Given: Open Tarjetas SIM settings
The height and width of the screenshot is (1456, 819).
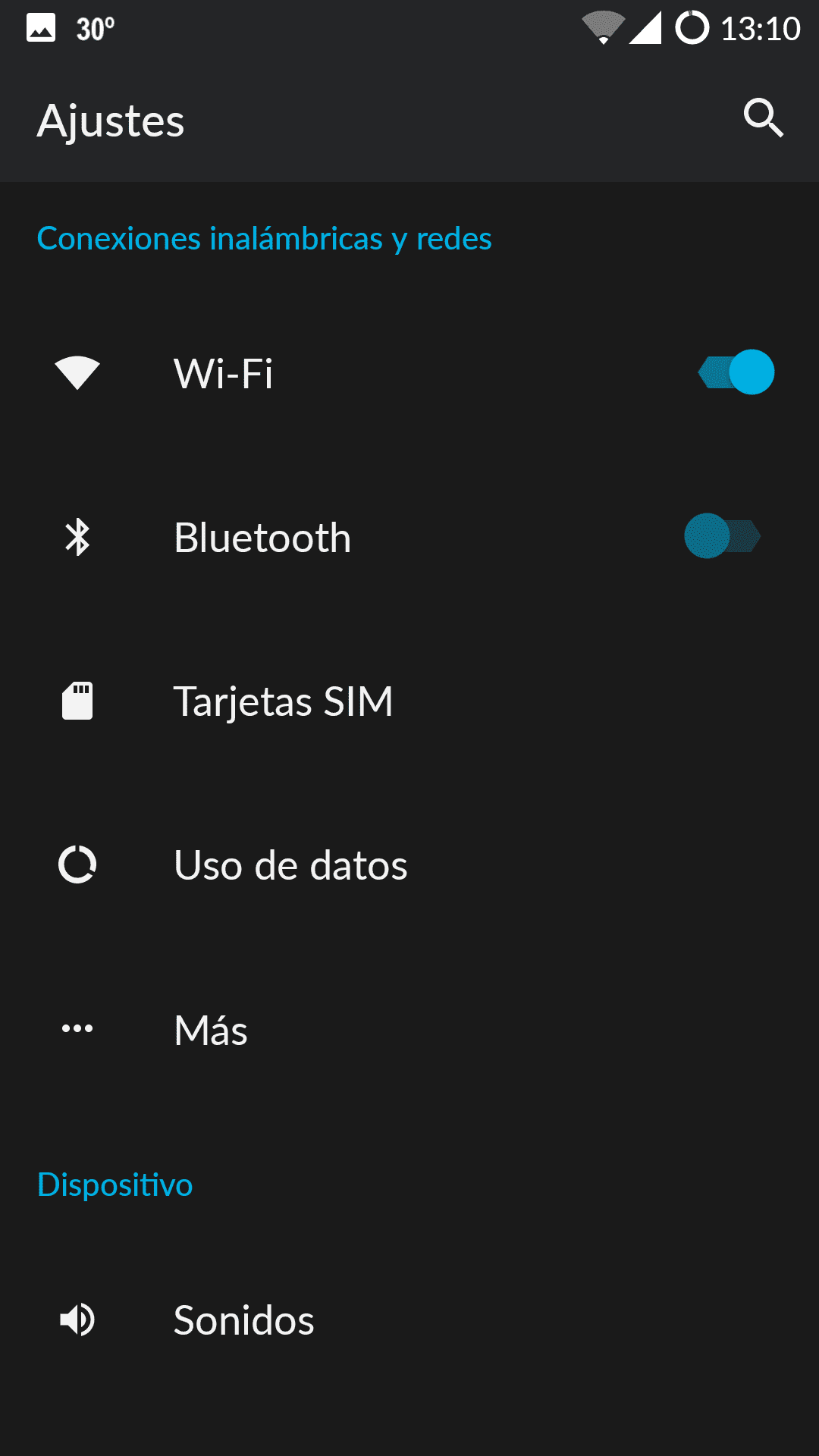Looking at the screenshot, I should (409, 701).
